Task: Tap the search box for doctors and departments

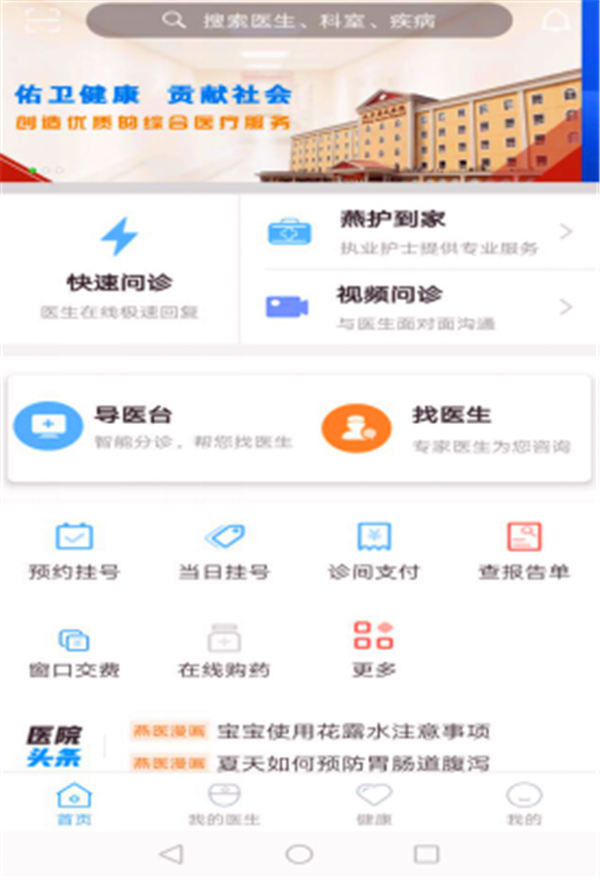Action: coord(300,20)
